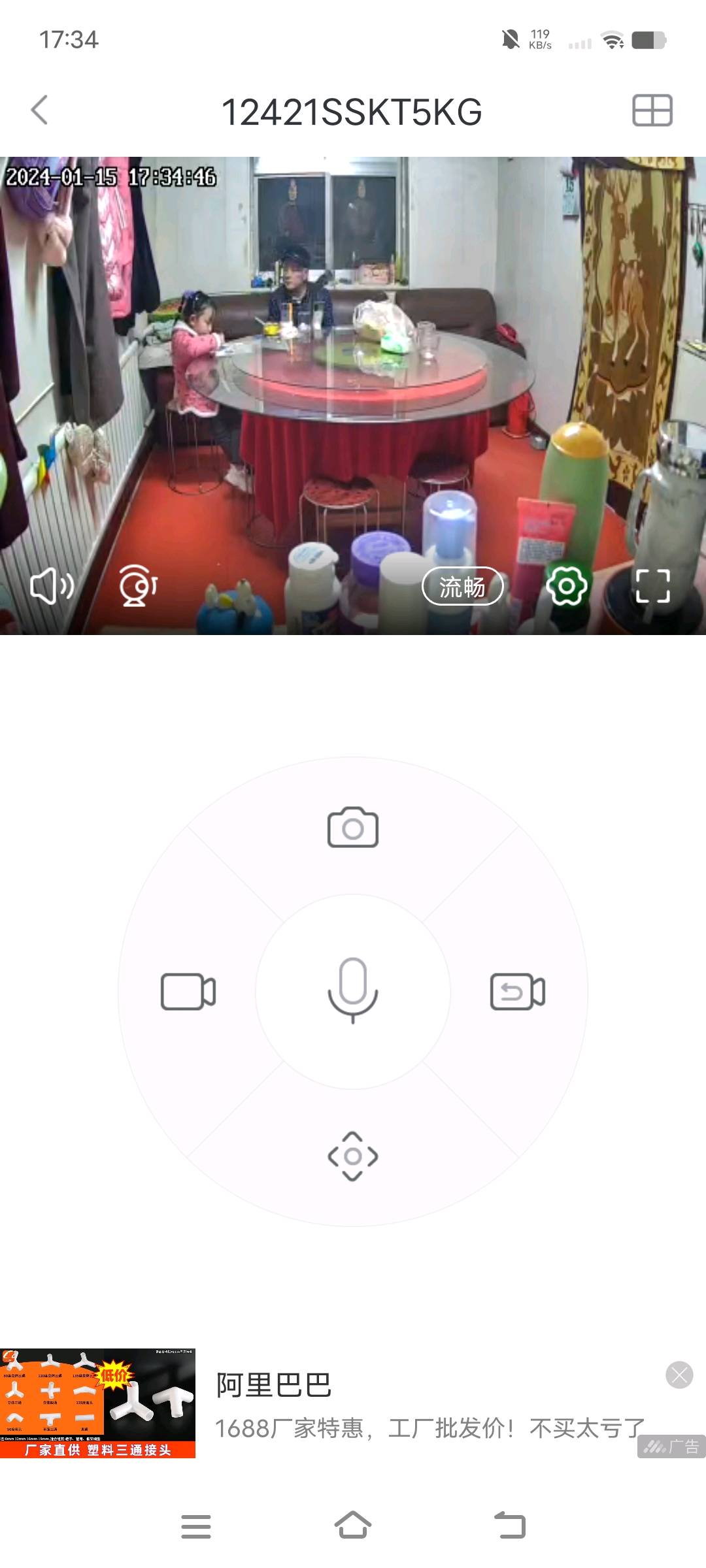Screen dimensions: 706x1568
Task: Dismiss the 阿里巴巴 advertisement
Action: (679, 1375)
